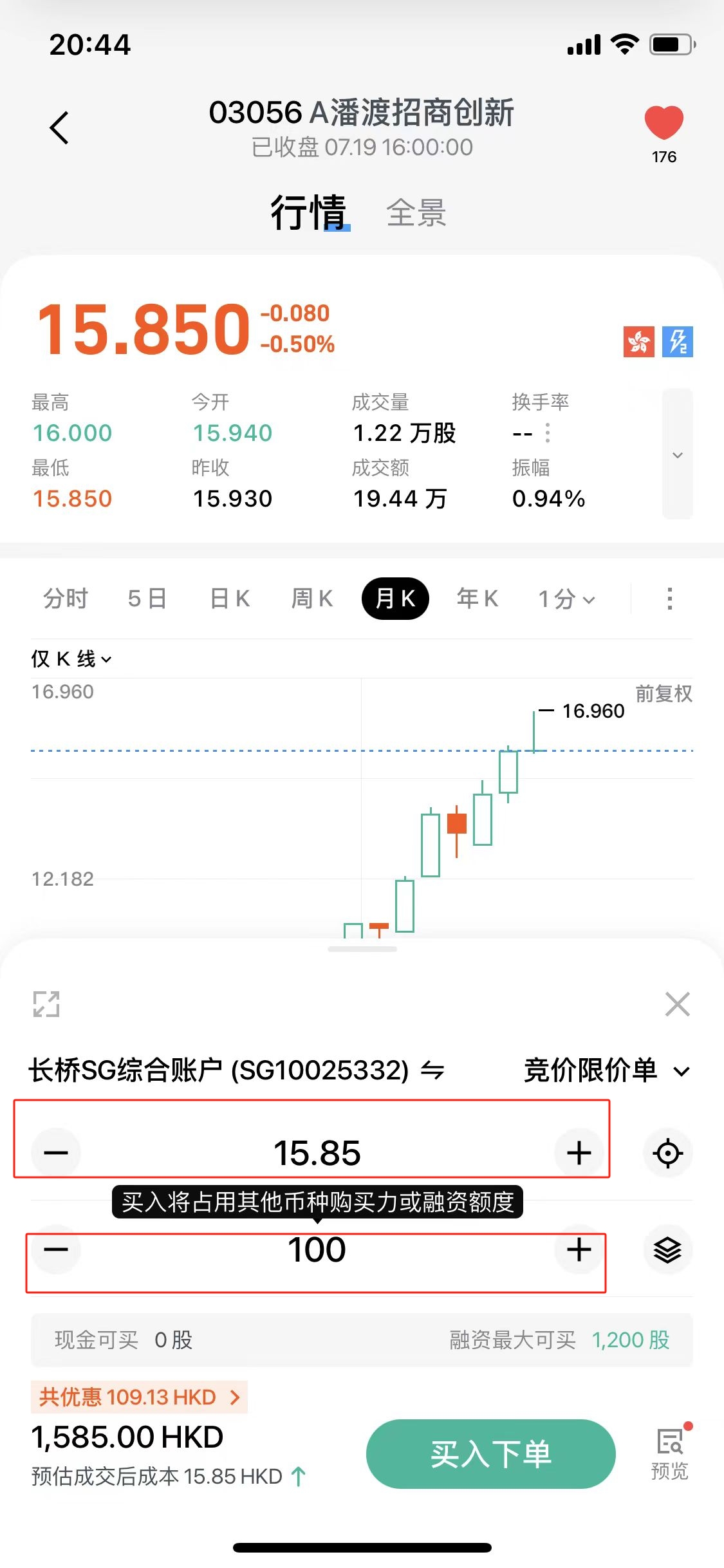This screenshot has width=724, height=1568.
Task: Open the 仅K线 indicator dropdown
Action: [x=71, y=659]
